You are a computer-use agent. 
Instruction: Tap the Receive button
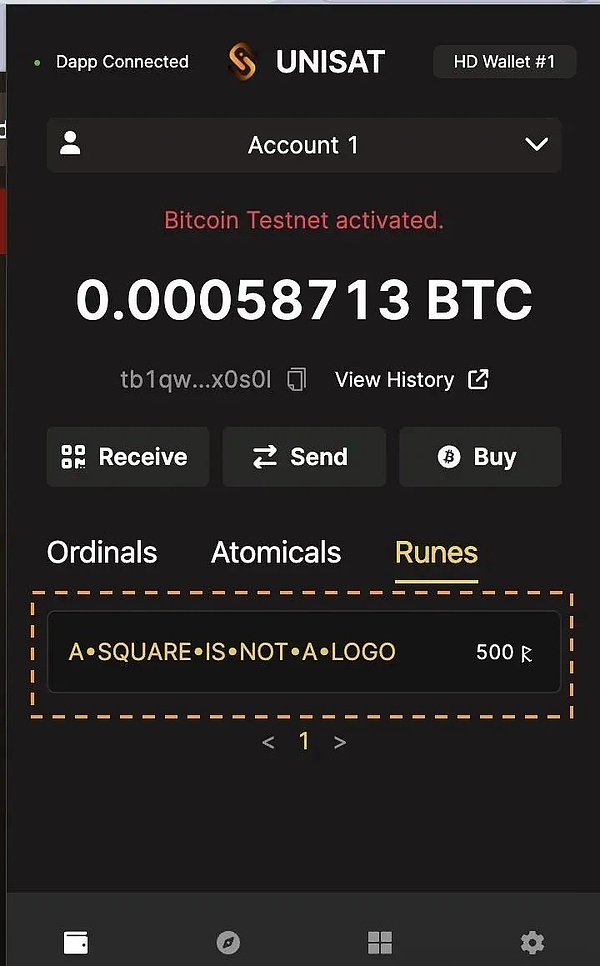click(127, 457)
